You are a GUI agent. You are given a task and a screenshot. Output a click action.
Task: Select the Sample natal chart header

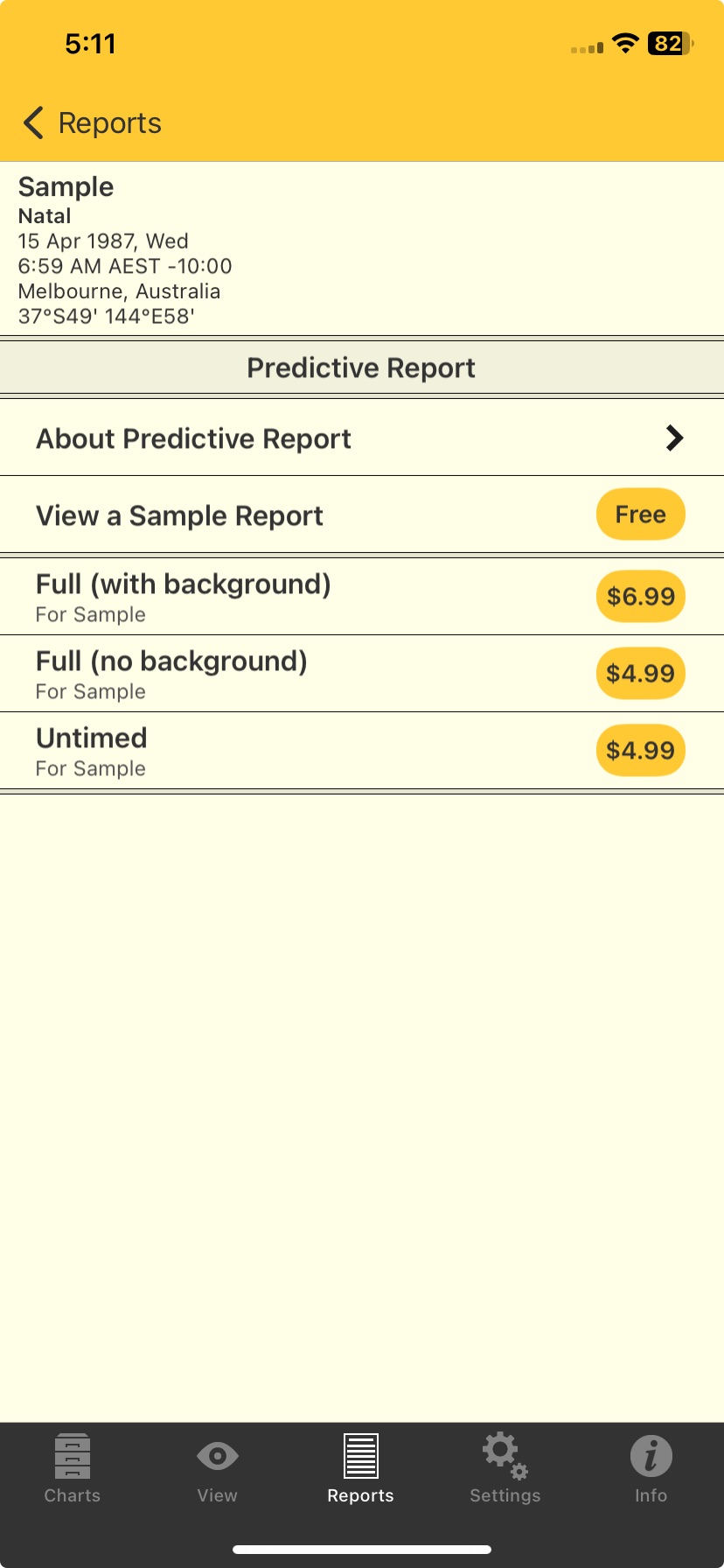click(x=262, y=249)
